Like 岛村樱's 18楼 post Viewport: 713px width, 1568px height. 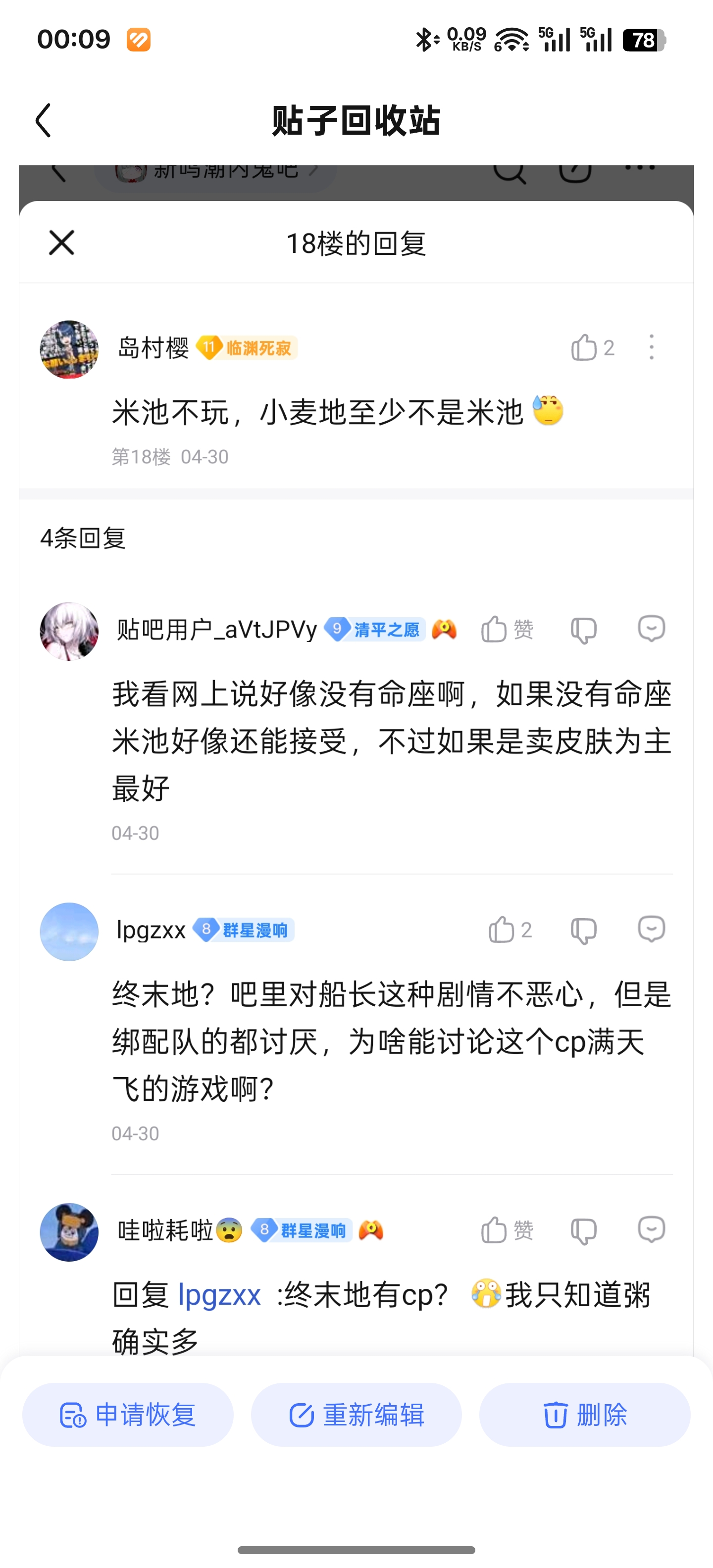(584, 347)
